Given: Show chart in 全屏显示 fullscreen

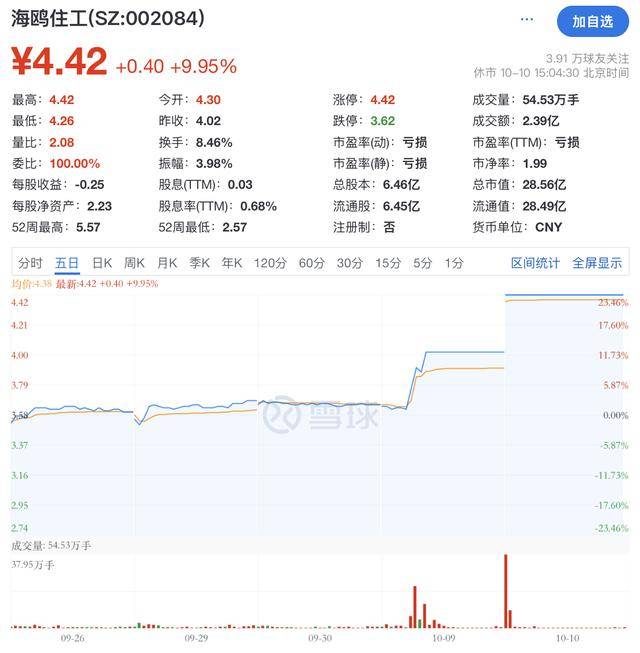Looking at the screenshot, I should pos(597,263).
